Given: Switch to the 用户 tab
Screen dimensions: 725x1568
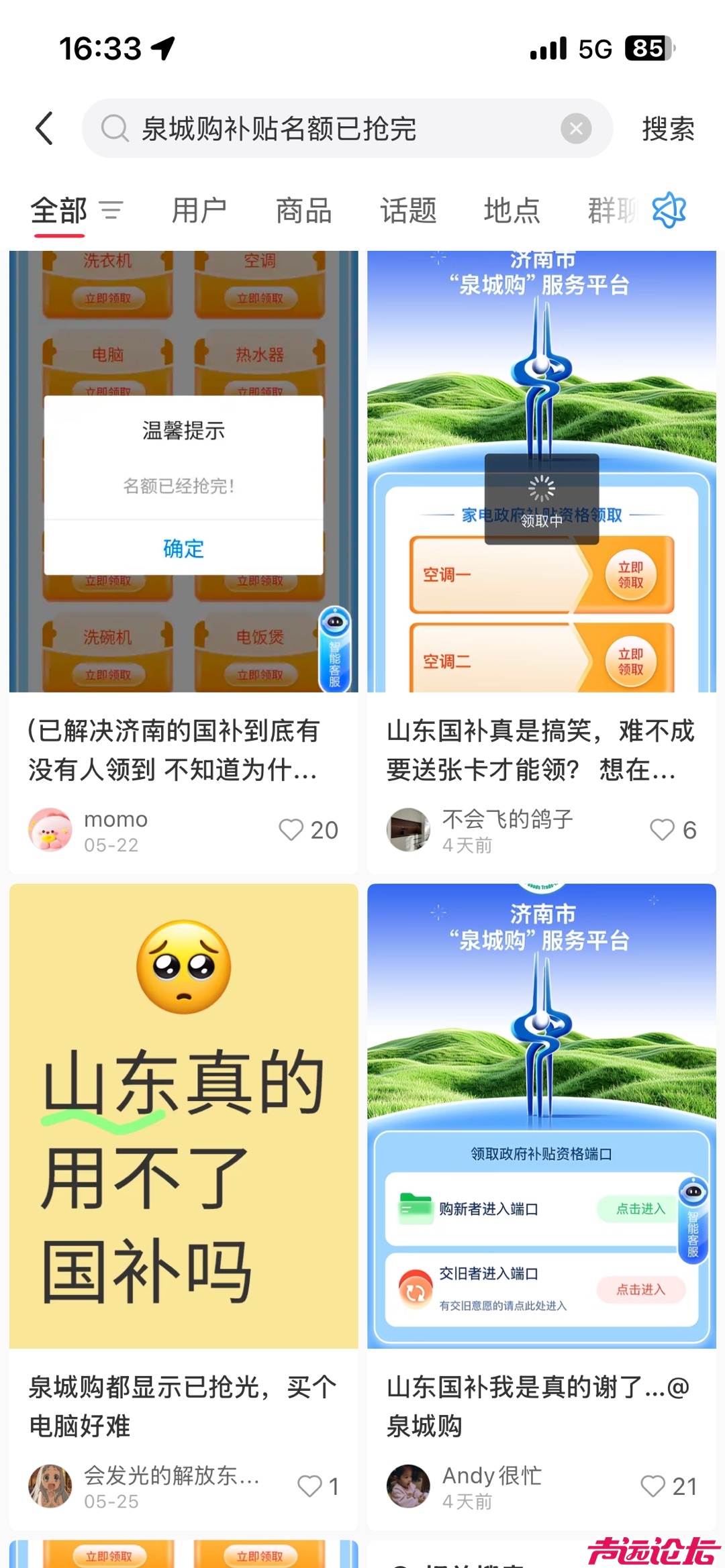Looking at the screenshot, I should click(x=199, y=211).
